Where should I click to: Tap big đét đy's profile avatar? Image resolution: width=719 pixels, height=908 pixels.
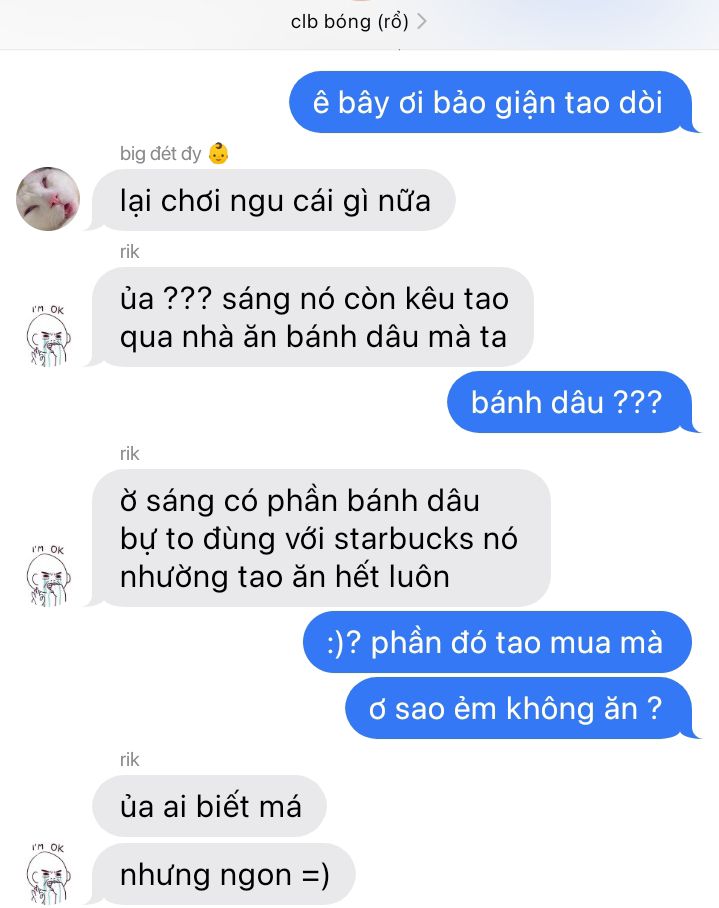point(48,198)
